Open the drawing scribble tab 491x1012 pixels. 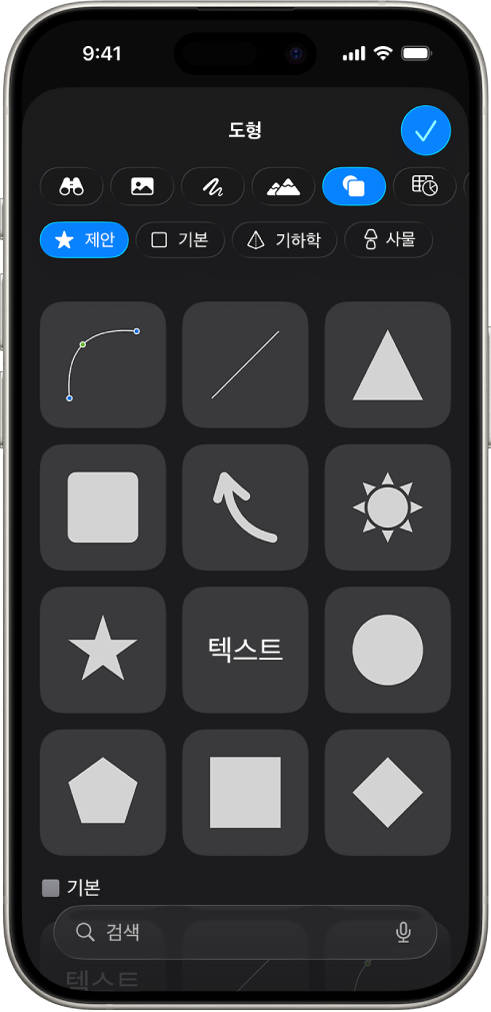[213, 187]
